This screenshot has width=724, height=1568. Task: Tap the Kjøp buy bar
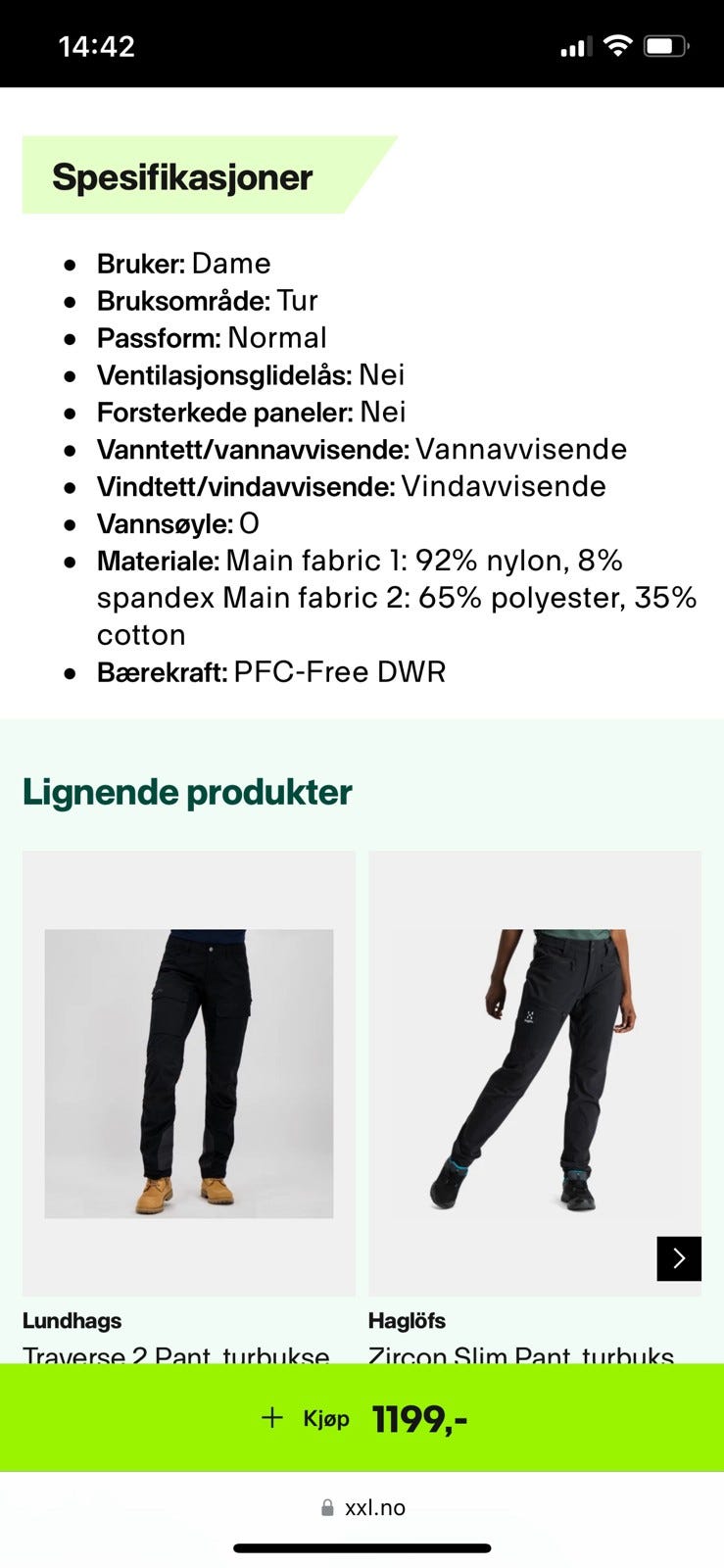tap(362, 1417)
